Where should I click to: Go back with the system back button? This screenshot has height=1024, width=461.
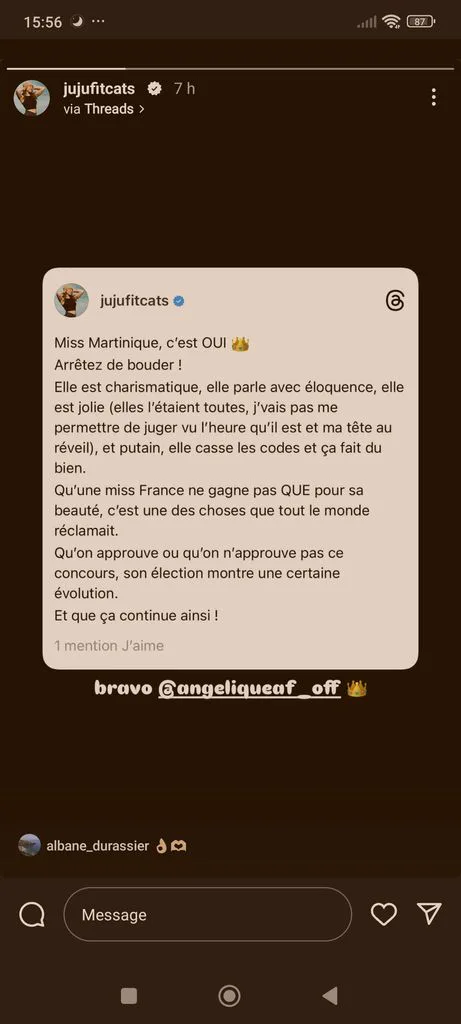point(330,996)
